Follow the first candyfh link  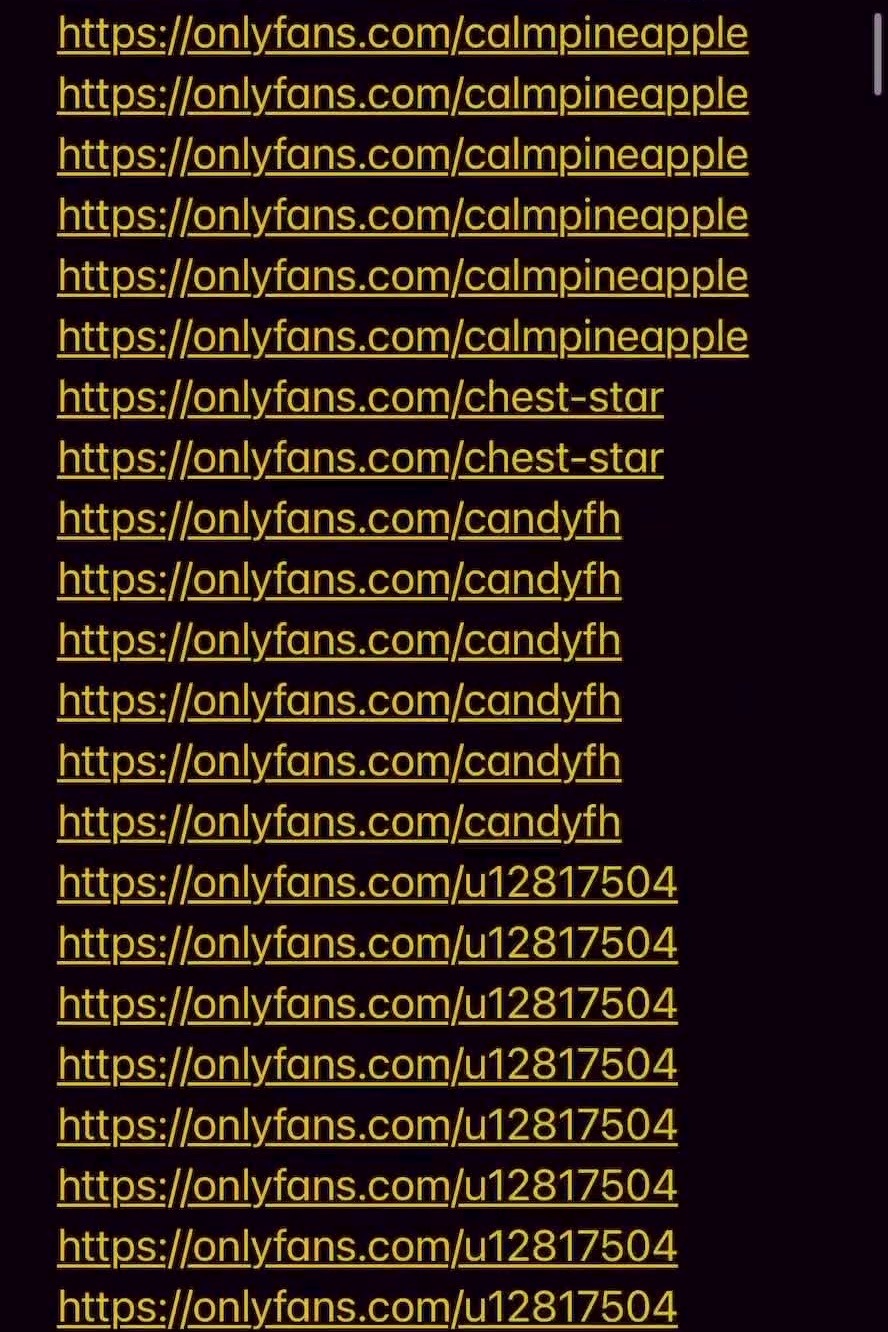click(x=339, y=520)
